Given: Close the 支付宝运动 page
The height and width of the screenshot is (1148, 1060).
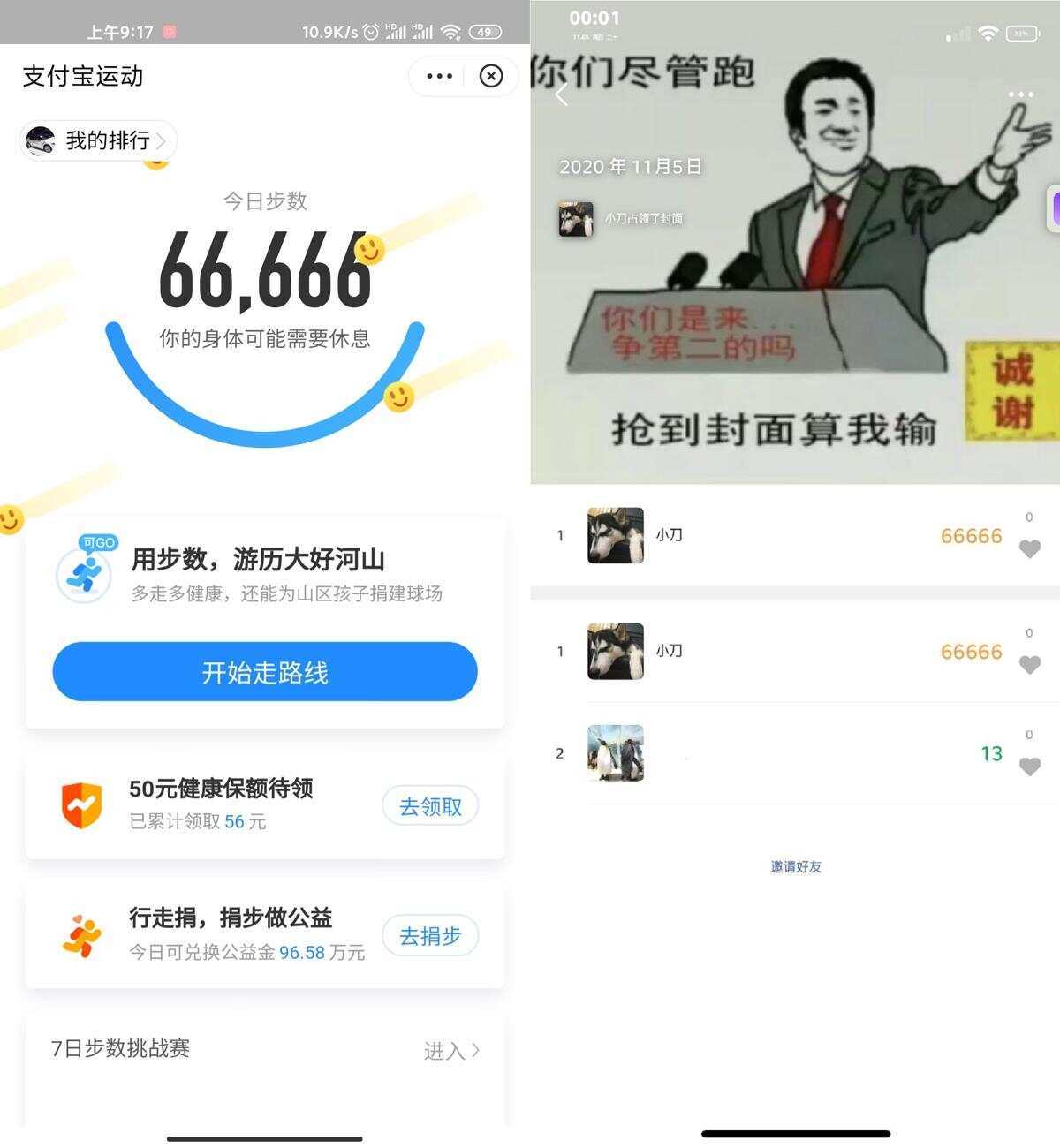Looking at the screenshot, I should point(491,77).
